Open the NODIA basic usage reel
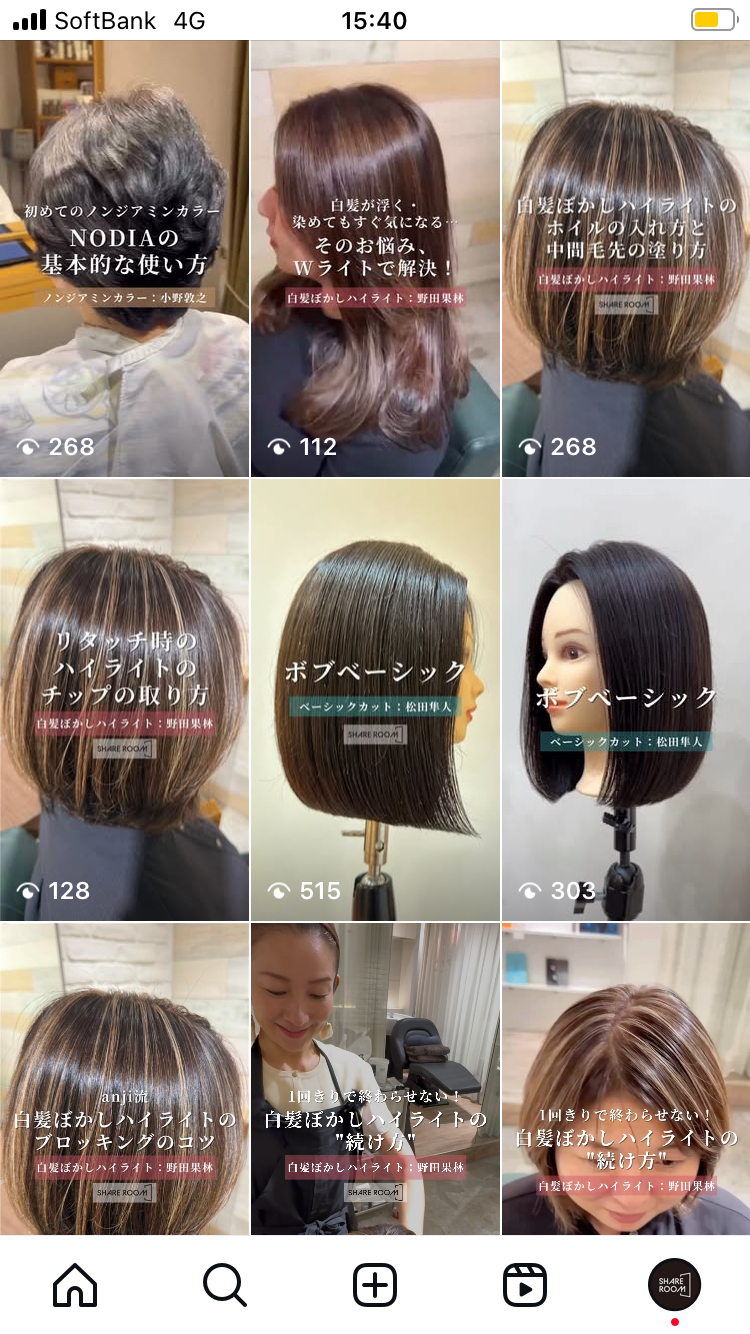The width and height of the screenshot is (750, 1334). coord(124,258)
